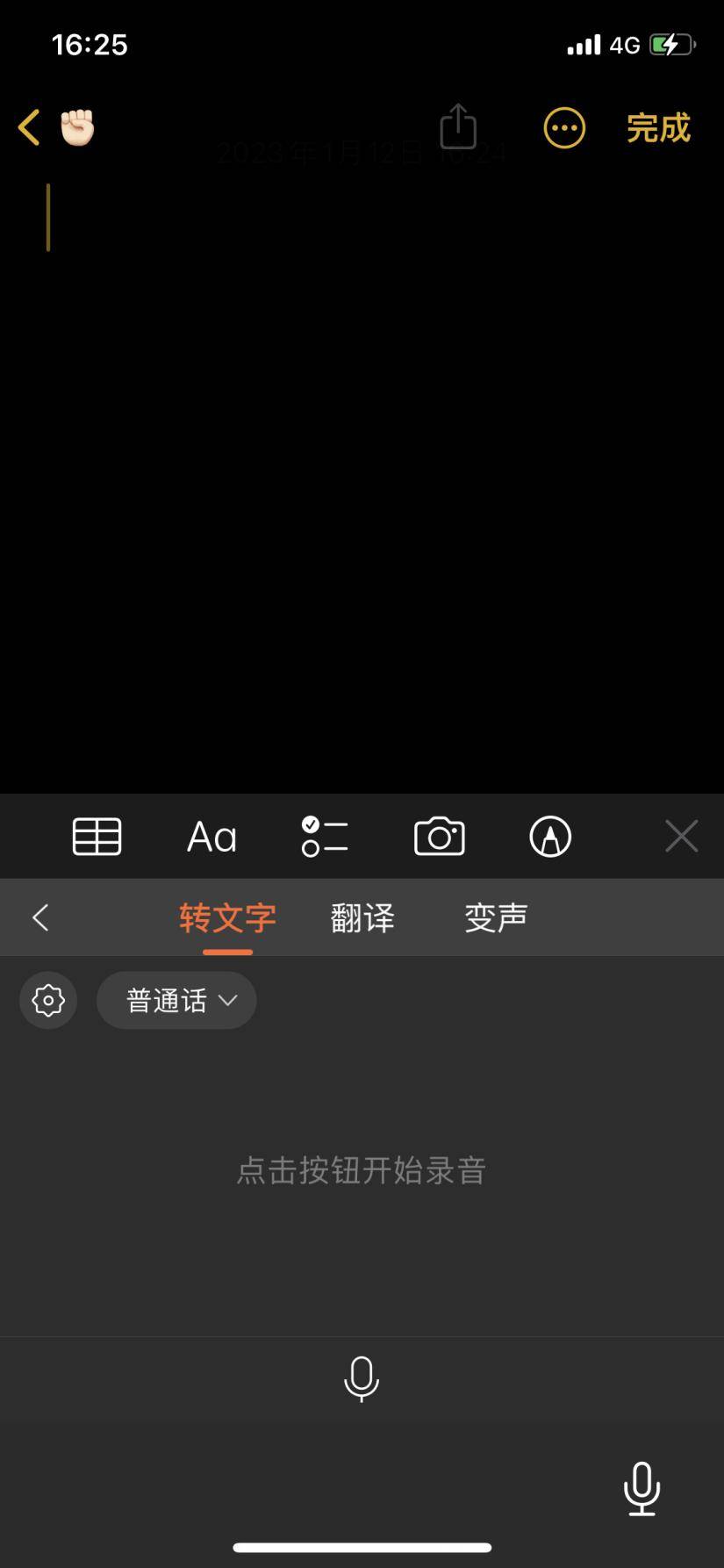Screen dimensions: 724x1568
Task: Insert a table into the note
Action: pos(97,836)
